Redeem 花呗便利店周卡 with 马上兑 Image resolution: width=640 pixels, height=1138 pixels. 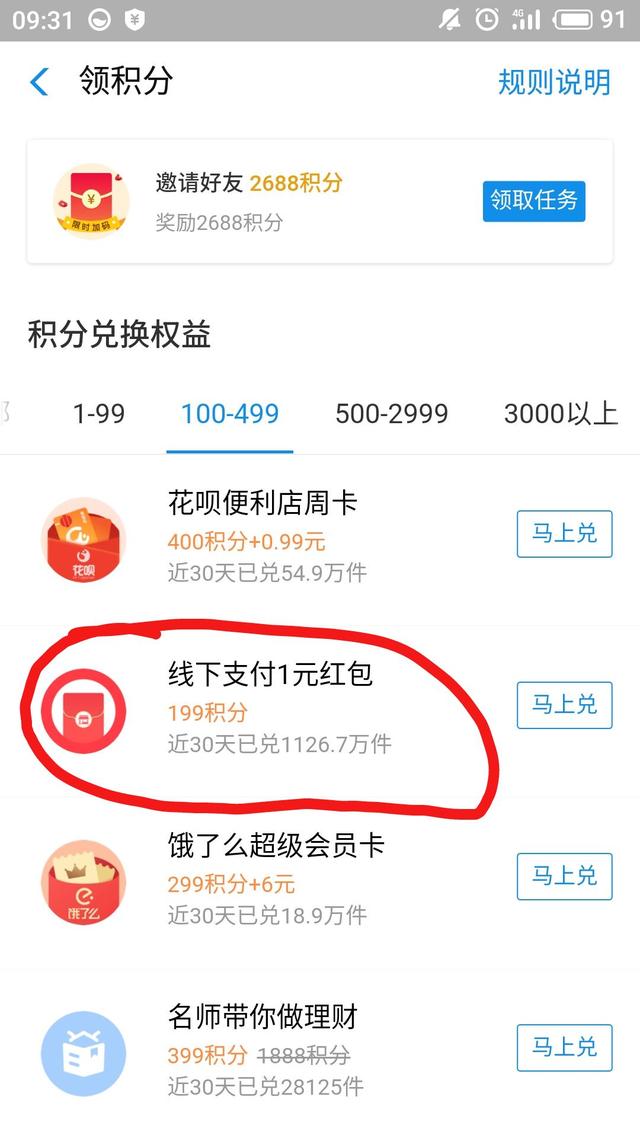click(x=564, y=534)
